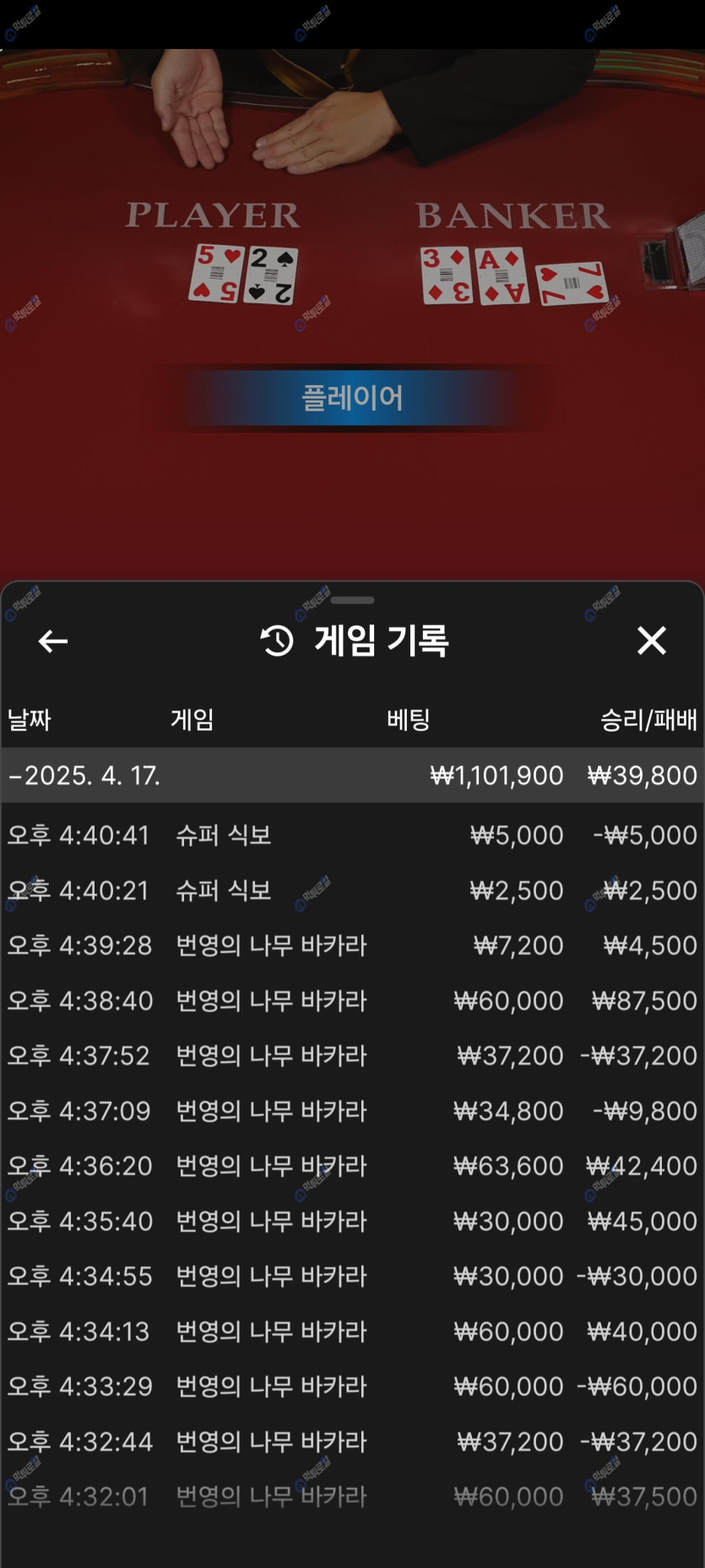Image resolution: width=705 pixels, height=1568 pixels.
Task: Open the 오후 4:37:09 바카라 record
Action: point(352,1111)
